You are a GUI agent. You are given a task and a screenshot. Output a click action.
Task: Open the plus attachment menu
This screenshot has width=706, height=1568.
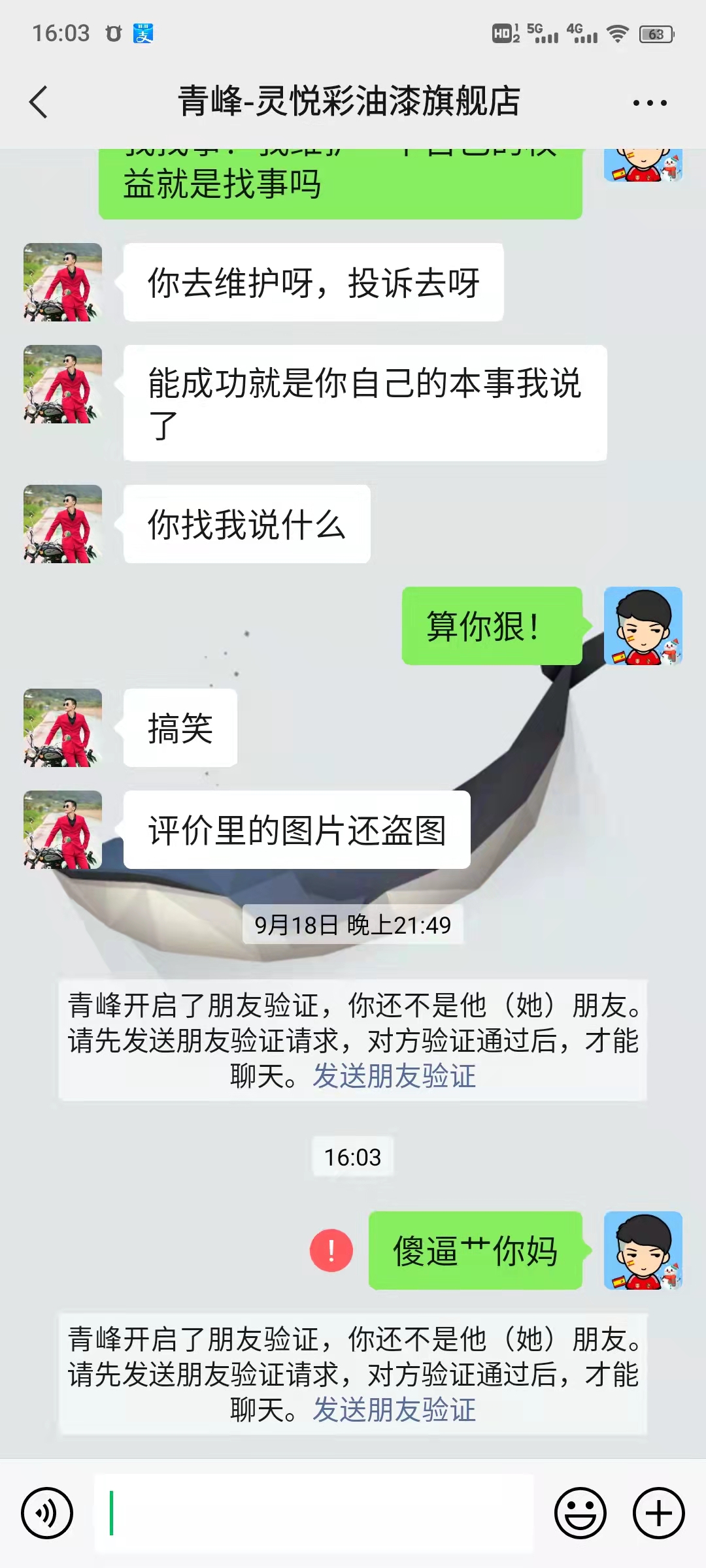(659, 1512)
